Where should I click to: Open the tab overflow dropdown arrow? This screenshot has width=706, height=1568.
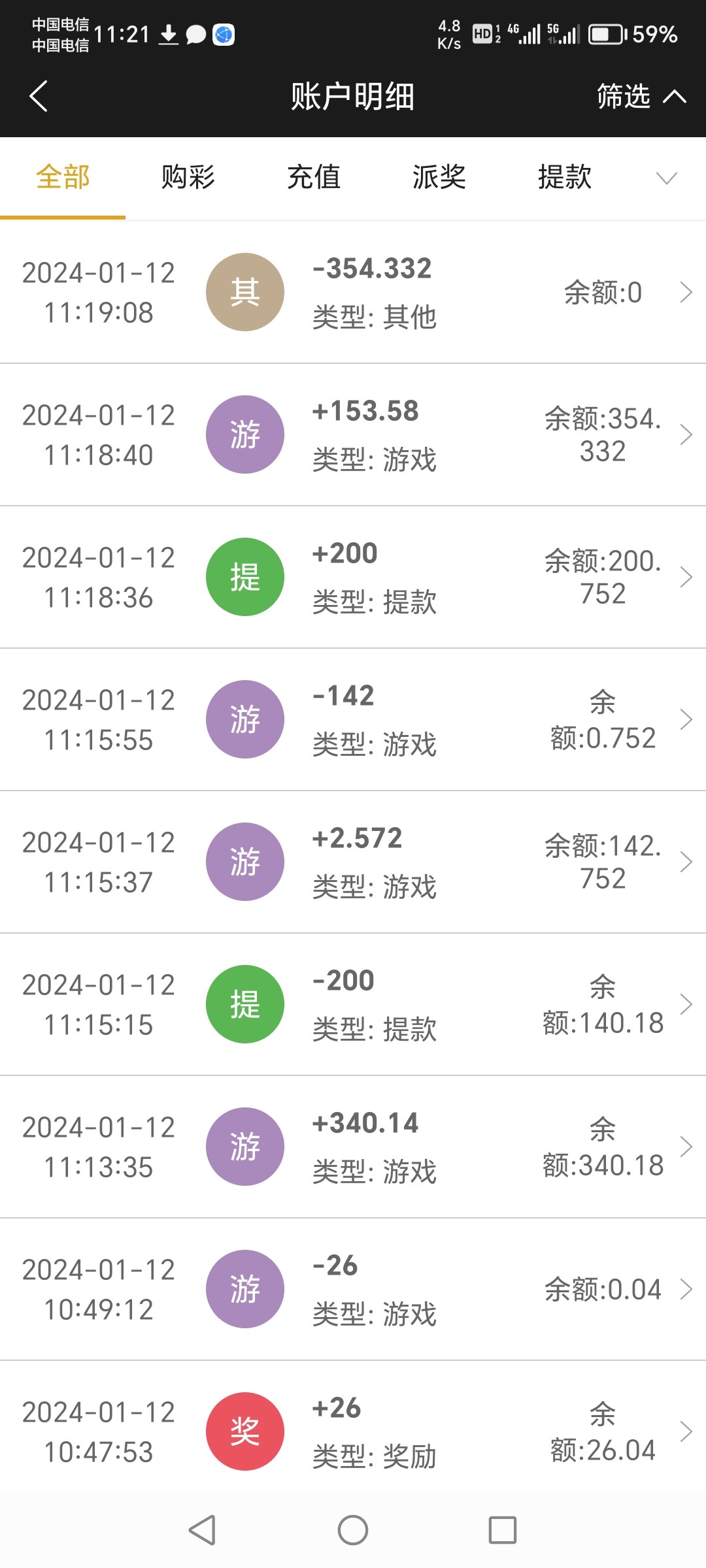(x=665, y=177)
